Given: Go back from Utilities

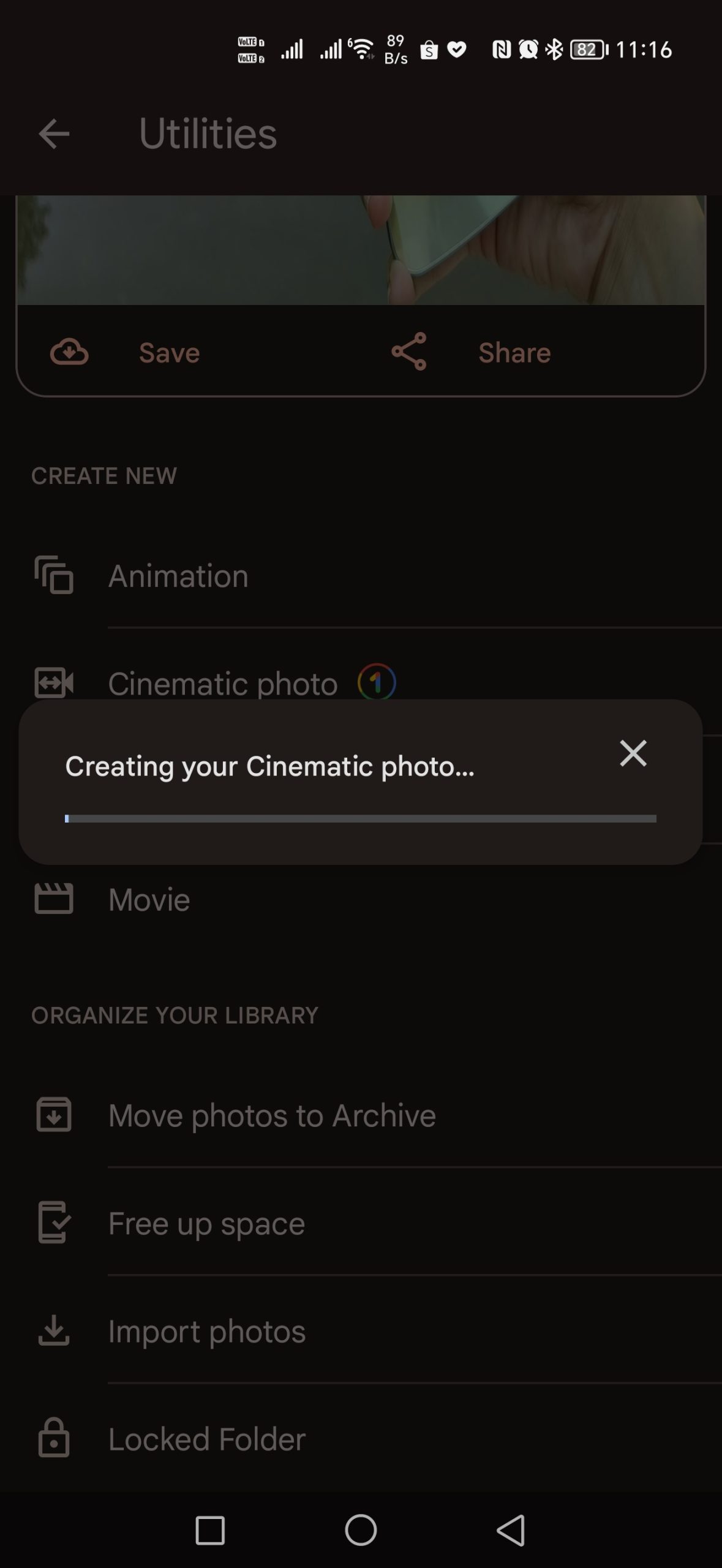Looking at the screenshot, I should click(x=54, y=134).
